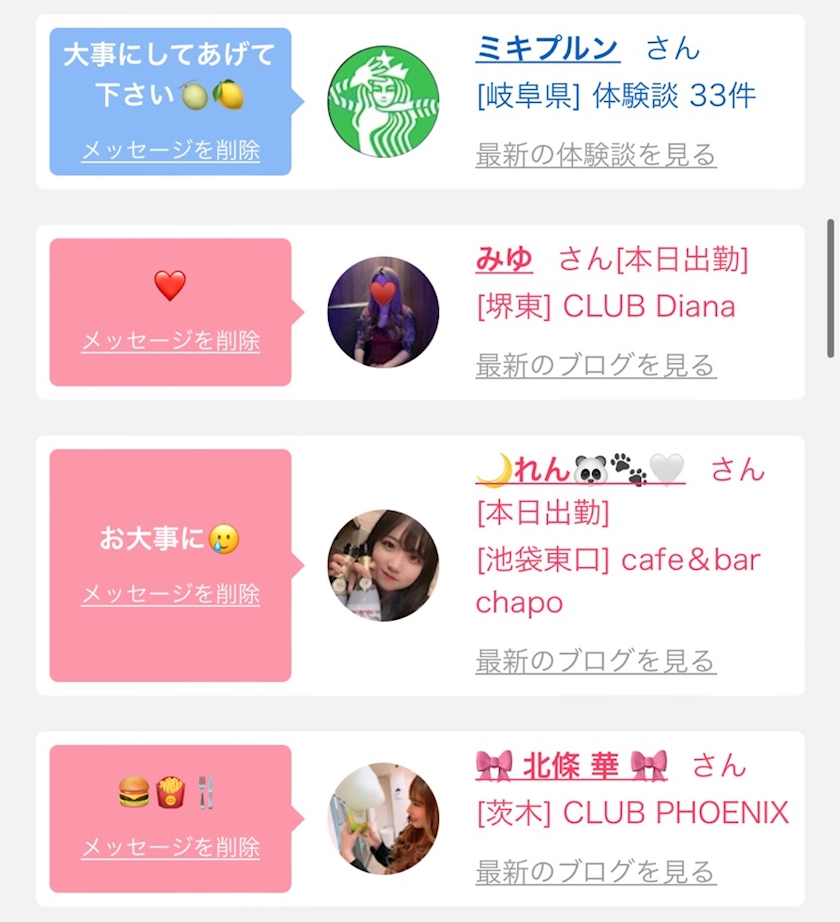View れん's latest blog
840x922 pixels.
point(596,661)
